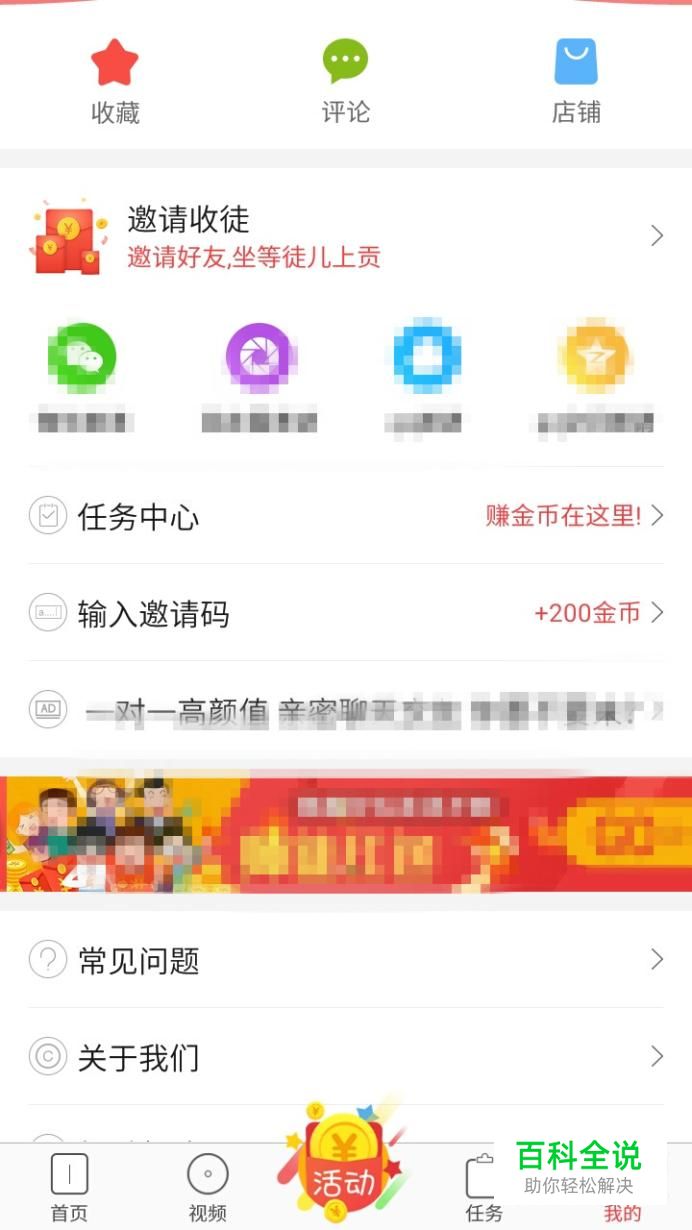Switch to the 视频 tab
Screen dimensions: 692x1230
point(208,1188)
